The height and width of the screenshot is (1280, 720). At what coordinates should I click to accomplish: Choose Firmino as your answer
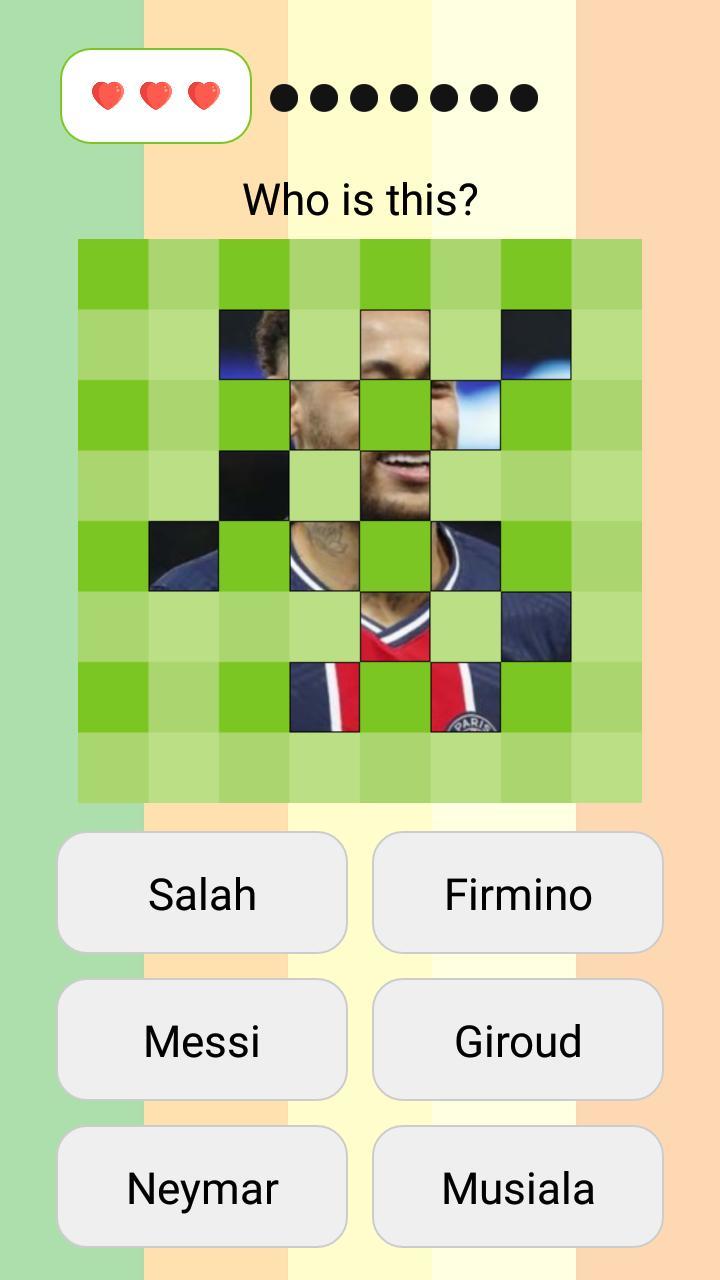tap(517, 893)
